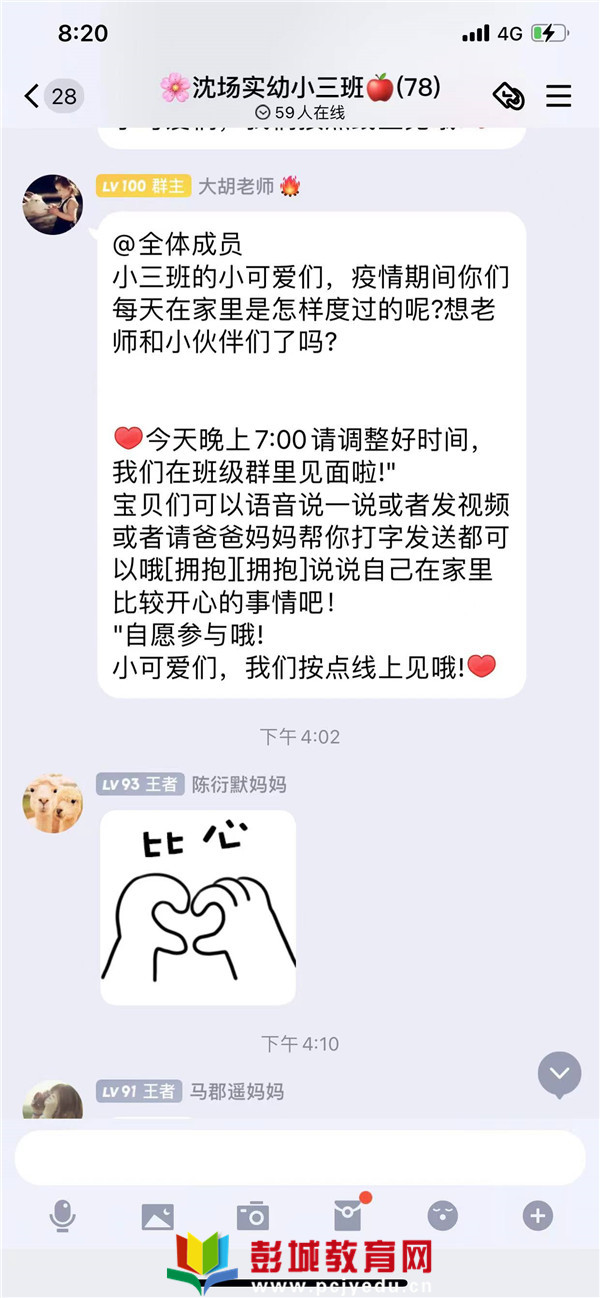The width and height of the screenshot is (600, 1298).
Task: Show the 59人在线 online members list
Action: (300, 113)
